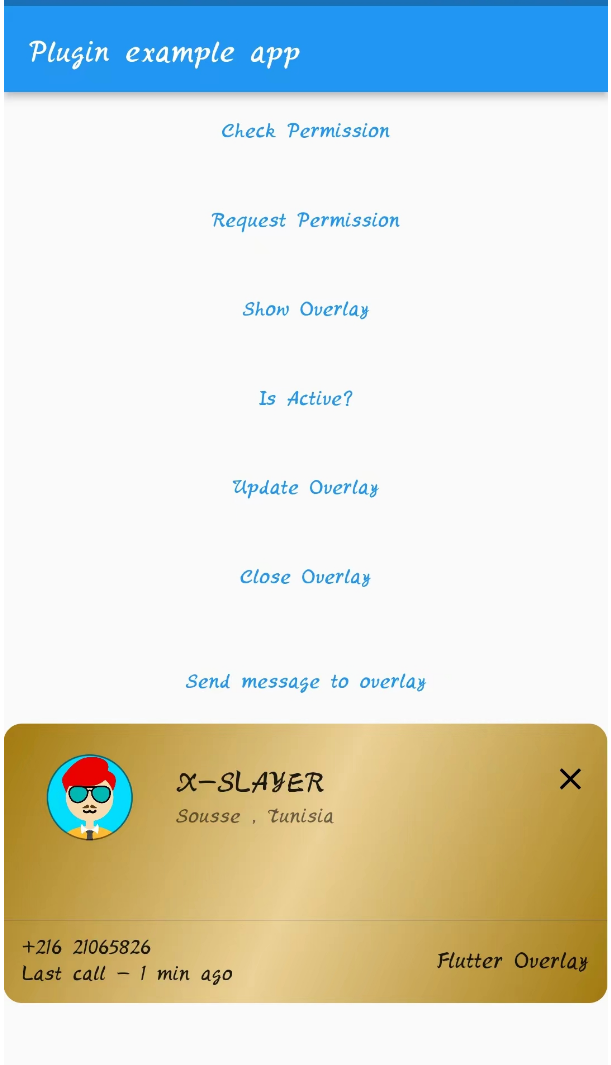Tap Update Overlay
This screenshot has width=611, height=1065.
(x=306, y=488)
